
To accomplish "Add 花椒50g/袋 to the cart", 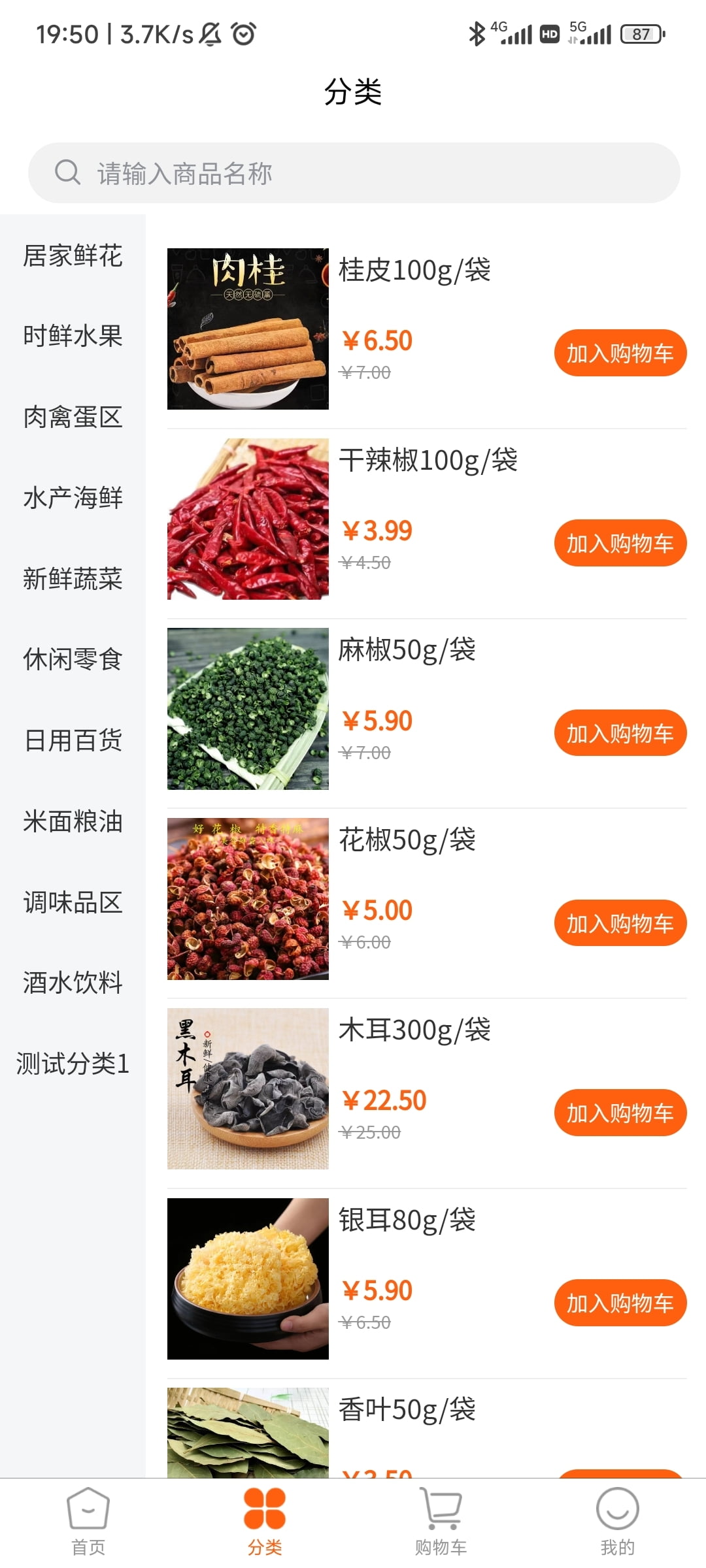I will click(x=620, y=923).
